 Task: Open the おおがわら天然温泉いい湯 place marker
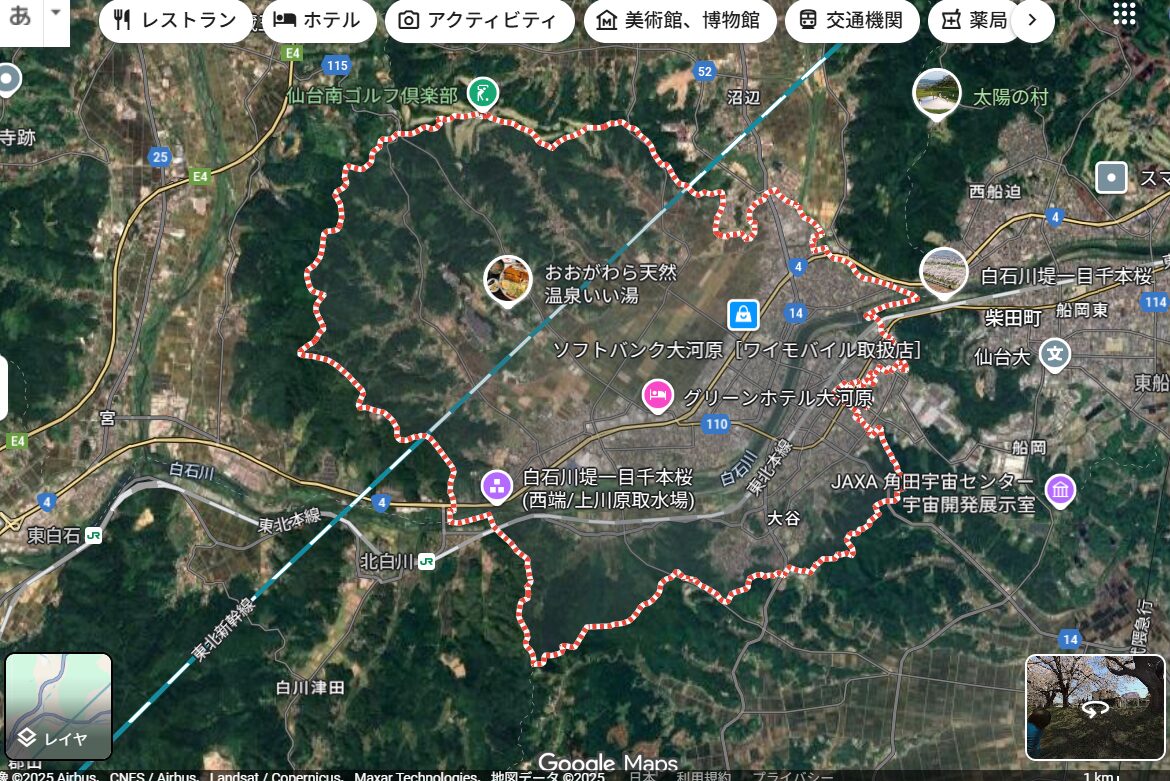pos(507,279)
